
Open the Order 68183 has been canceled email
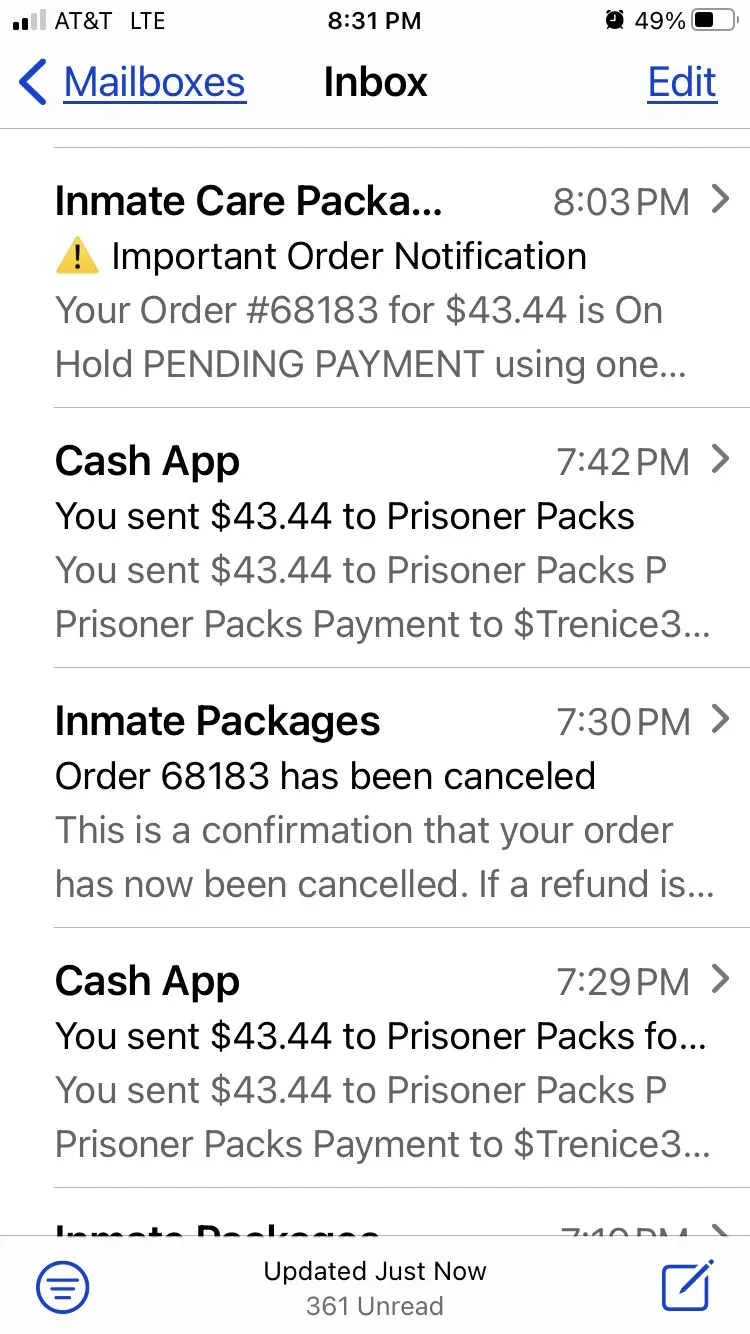[x=375, y=798]
